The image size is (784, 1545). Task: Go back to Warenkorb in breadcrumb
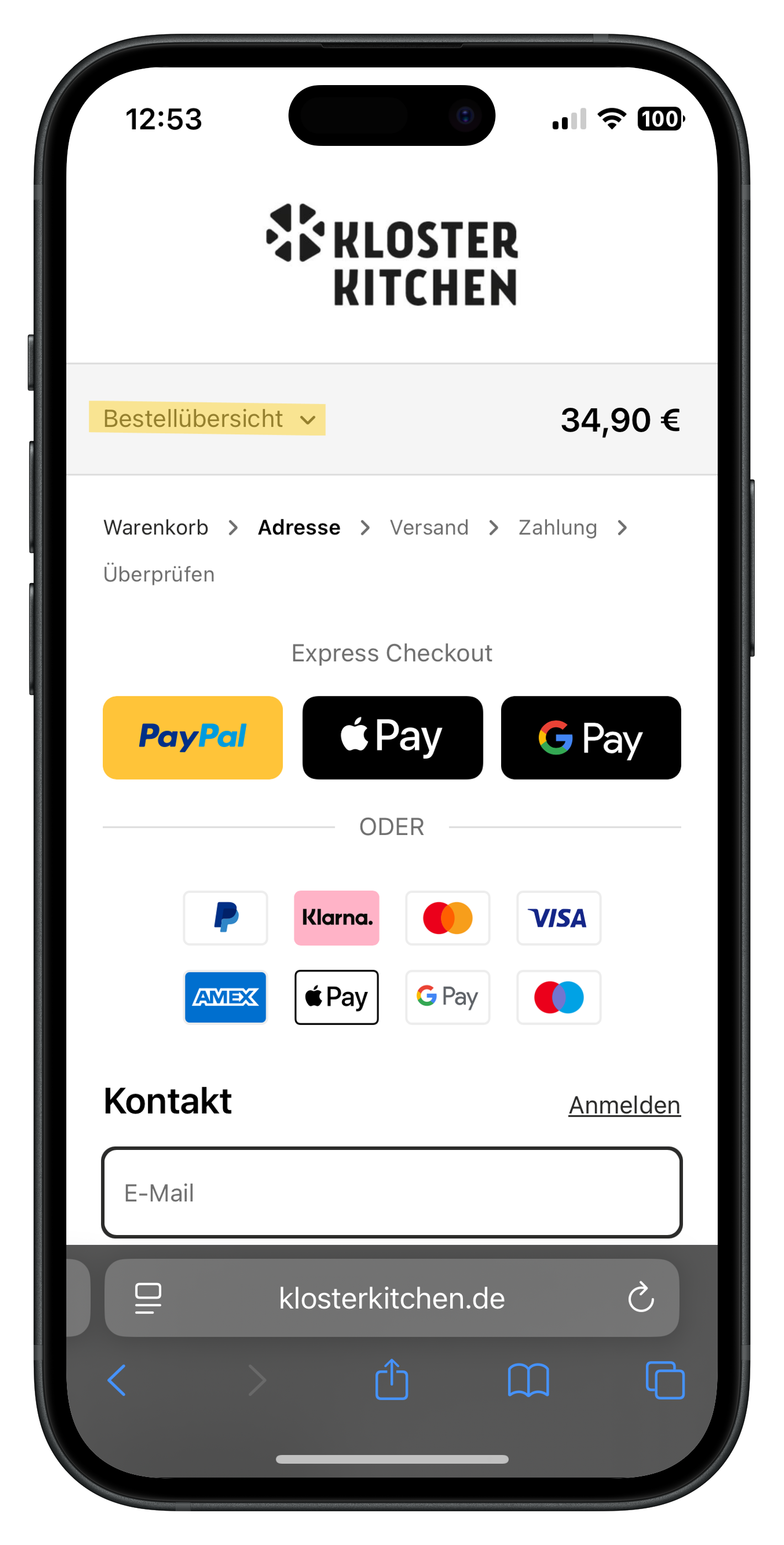click(156, 528)
